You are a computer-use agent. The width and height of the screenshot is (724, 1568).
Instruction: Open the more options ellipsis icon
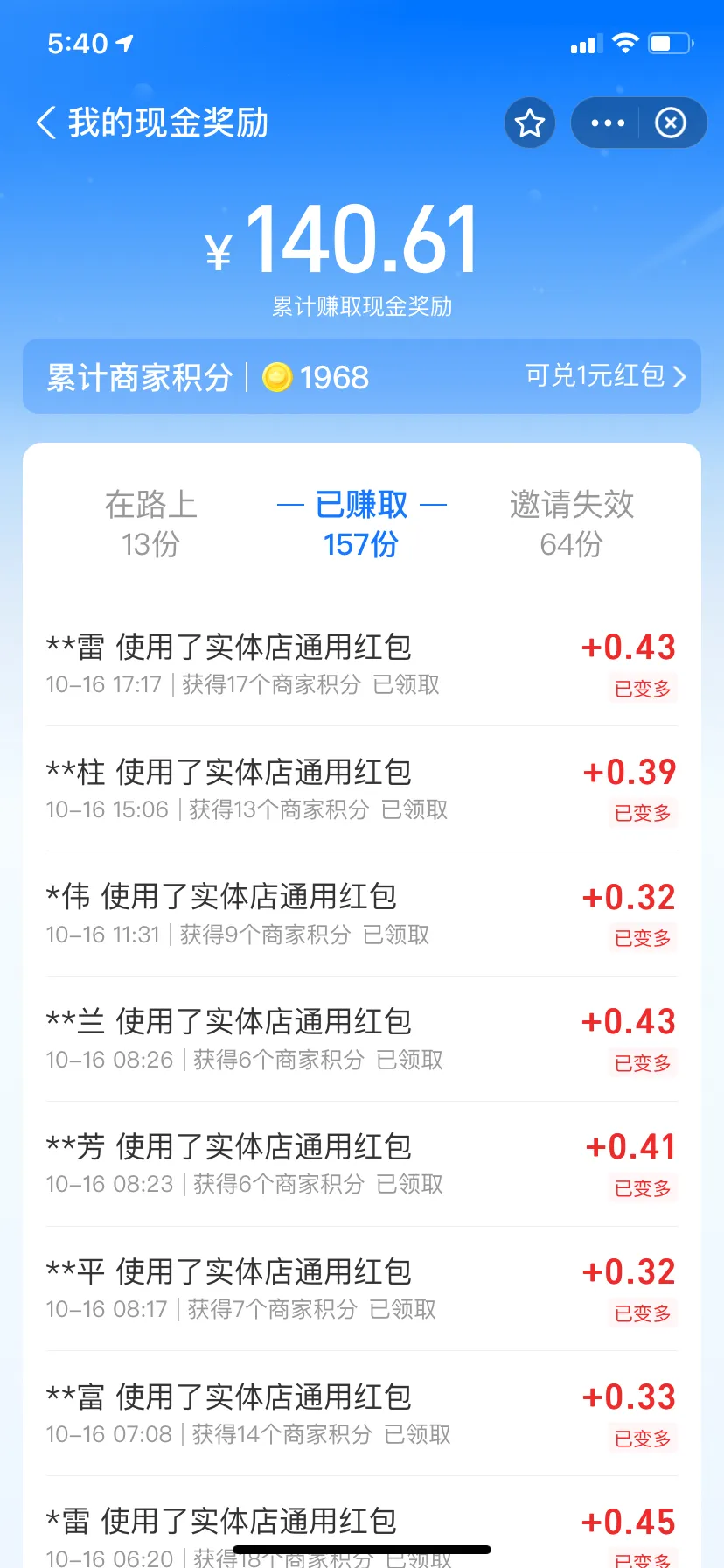coord(606,122)
